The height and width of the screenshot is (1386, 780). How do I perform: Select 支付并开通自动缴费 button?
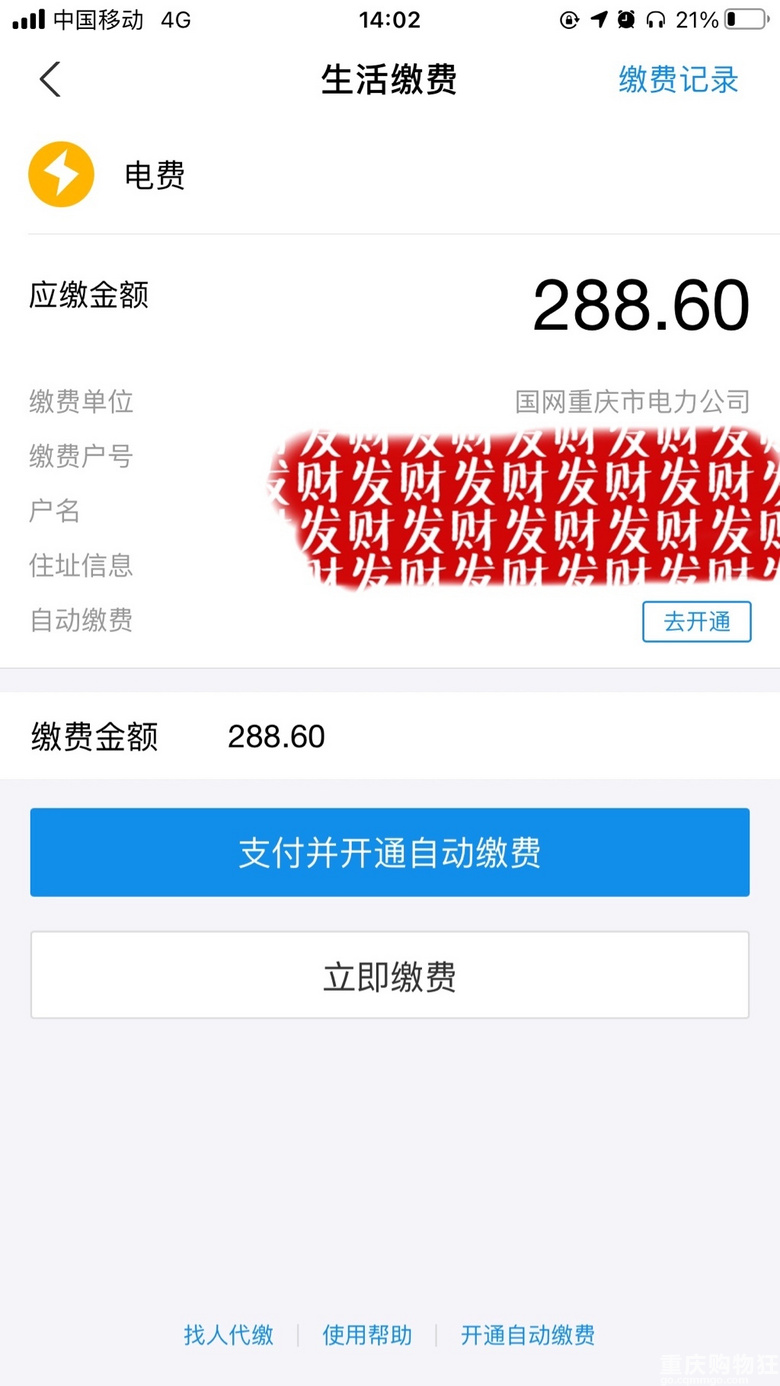coord(390,852)
